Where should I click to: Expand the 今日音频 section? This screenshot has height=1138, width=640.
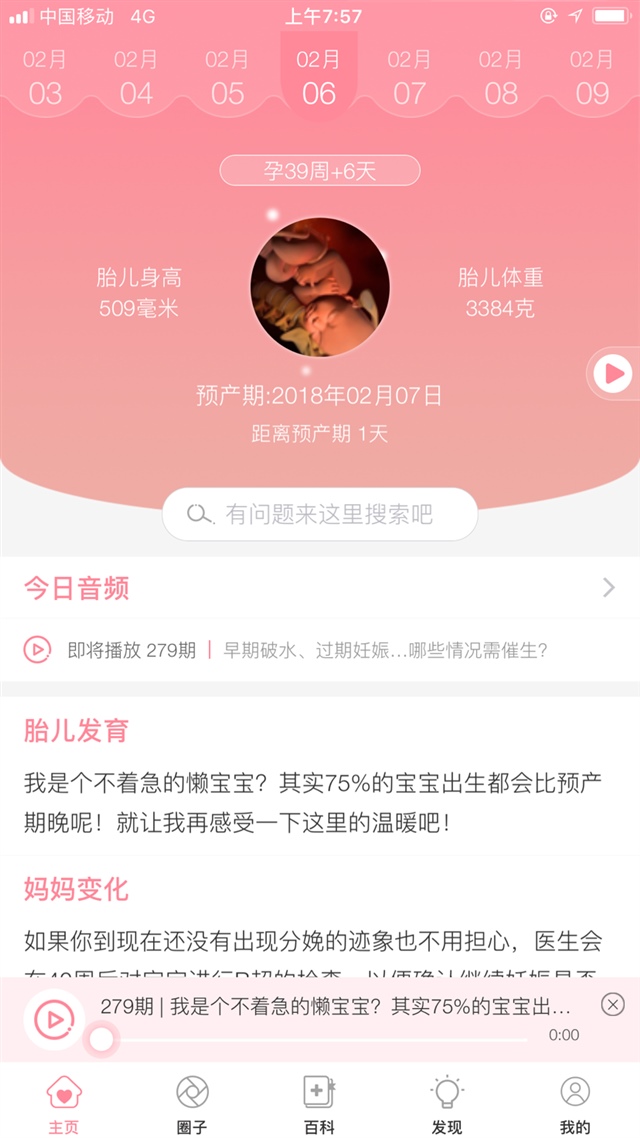tap(608, 588)
